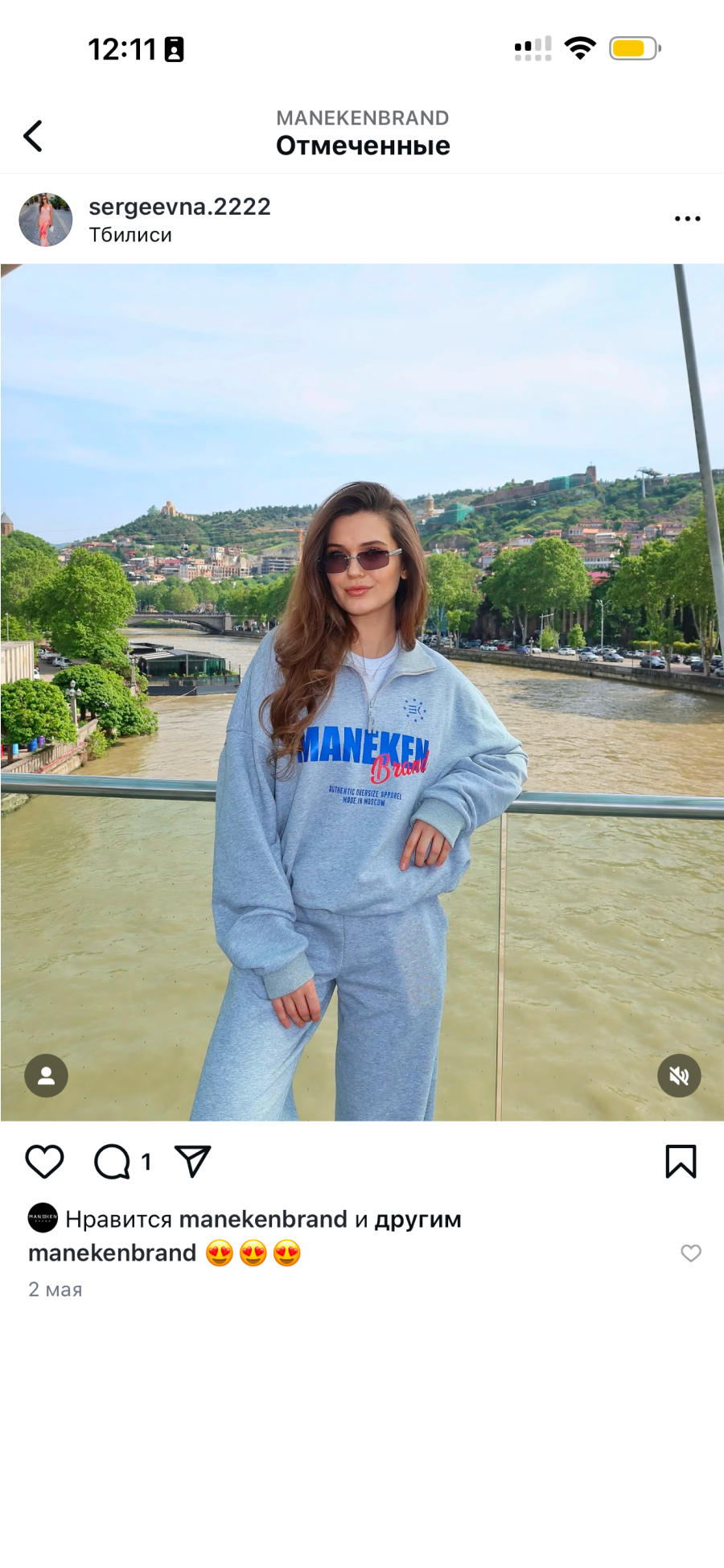
Task: Show tagged people on the post
Action: [47, 1076]
